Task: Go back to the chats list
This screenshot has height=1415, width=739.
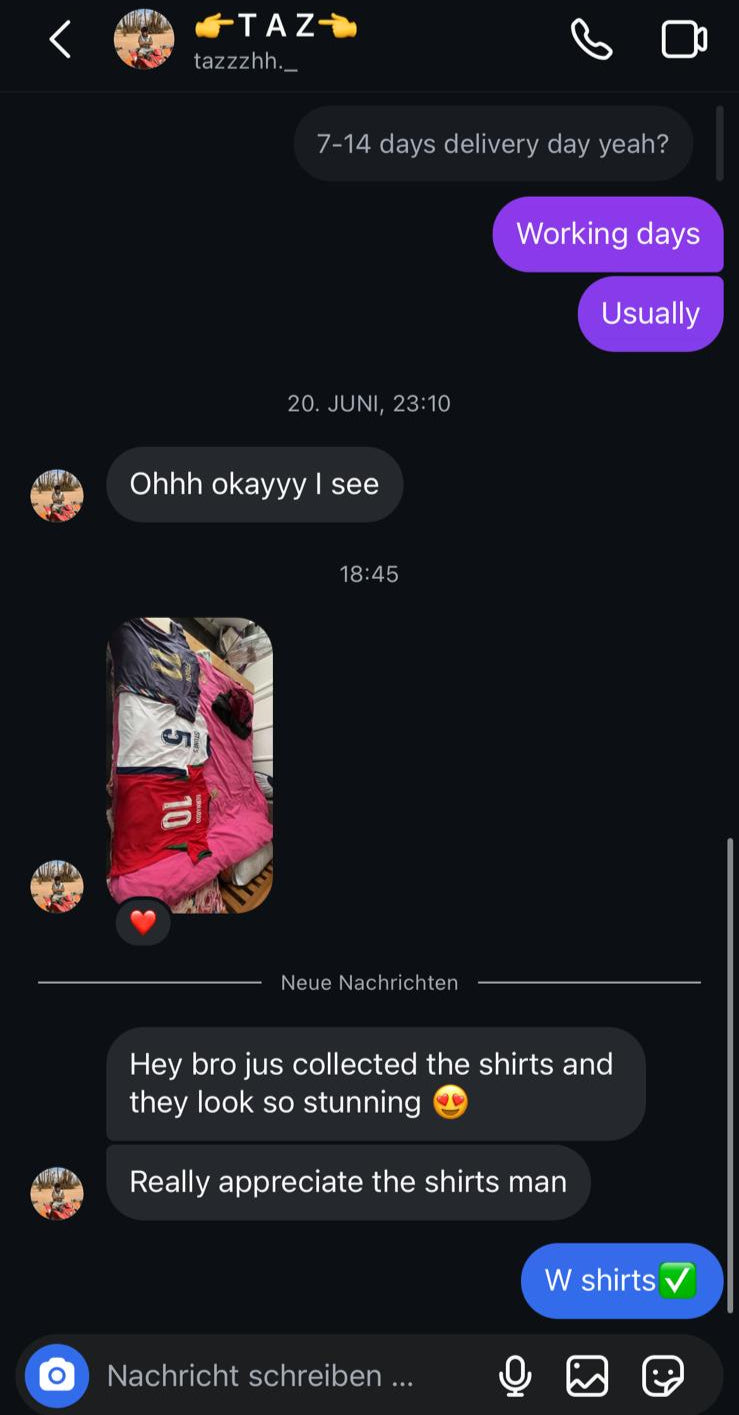Action: pyautogui.click(x=60, y=39)
